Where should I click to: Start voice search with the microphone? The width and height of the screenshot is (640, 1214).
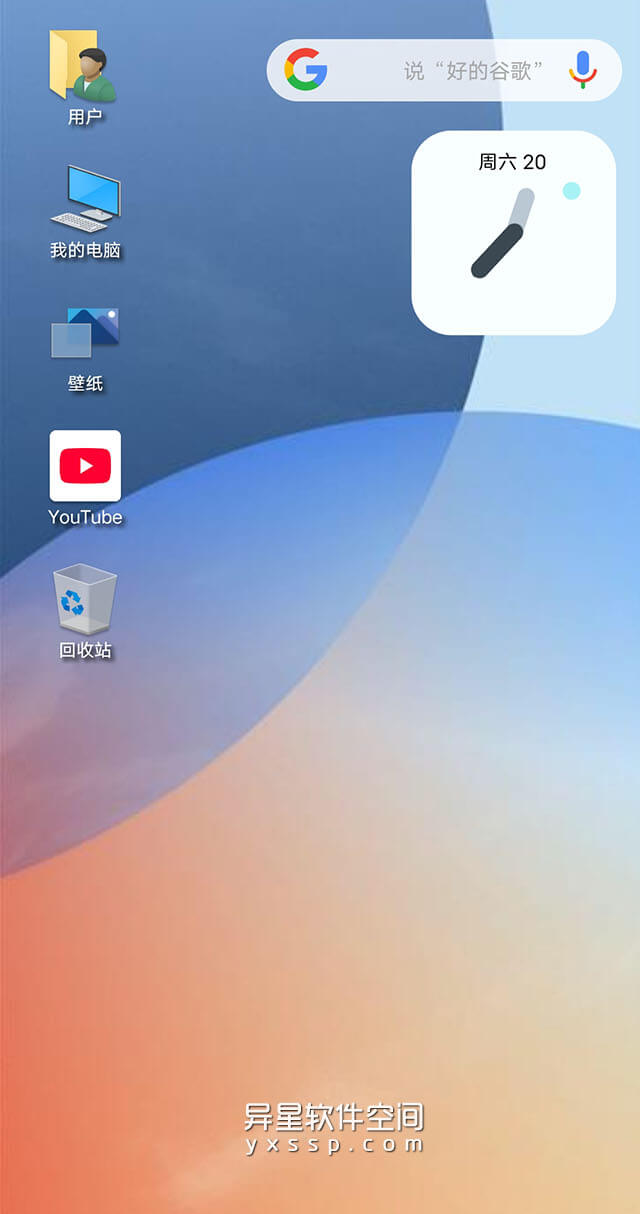(583, 70)
